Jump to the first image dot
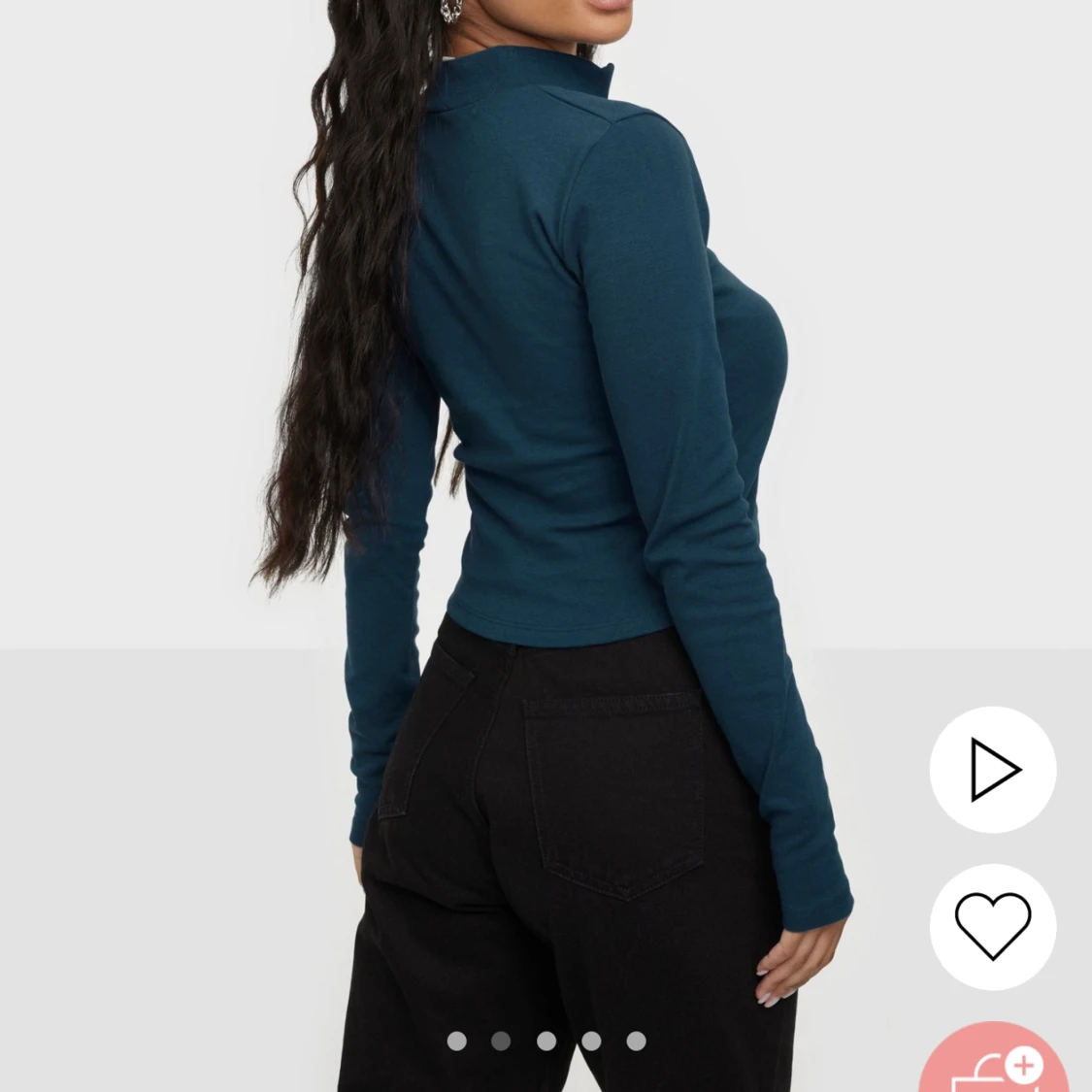Viewport: 1092px width, 1092px height. click(456, 1041)
